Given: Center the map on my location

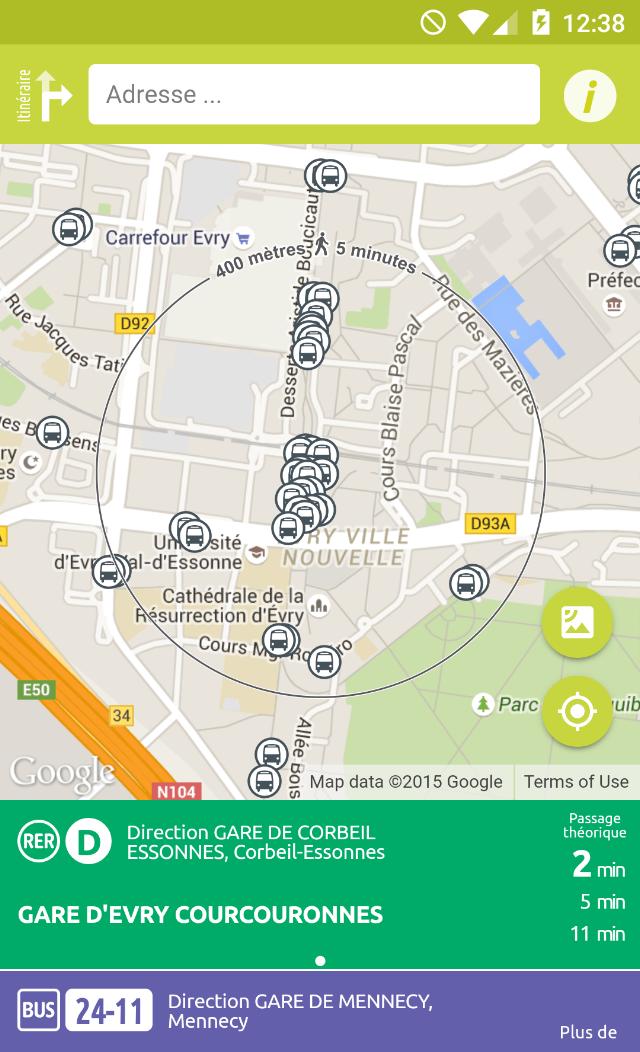Looking at the screenshot, I should click(x=577, y=712).
